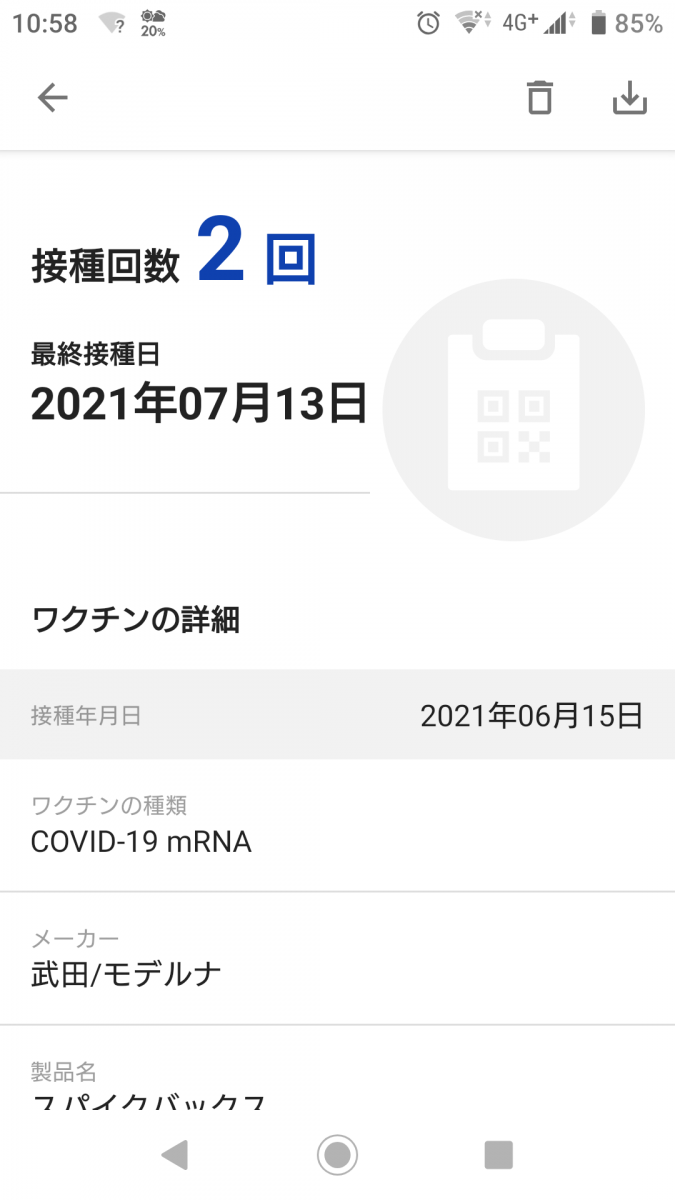Download the certificate
Viewport: 675px width, 1200px height.
point(629,97)
